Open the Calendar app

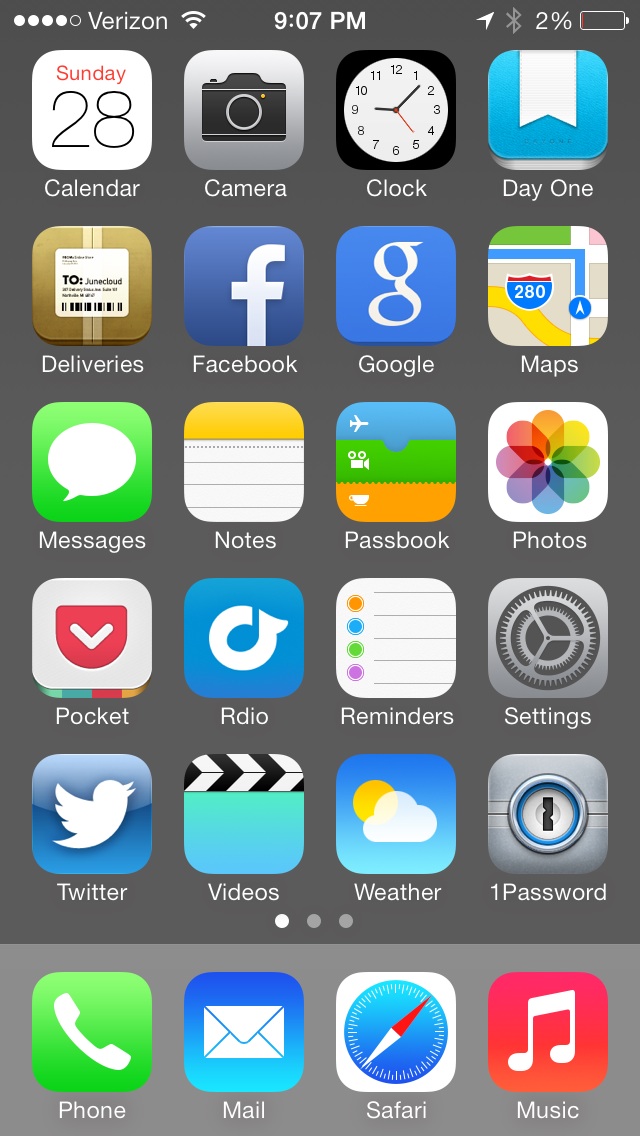tap(92, 110)
